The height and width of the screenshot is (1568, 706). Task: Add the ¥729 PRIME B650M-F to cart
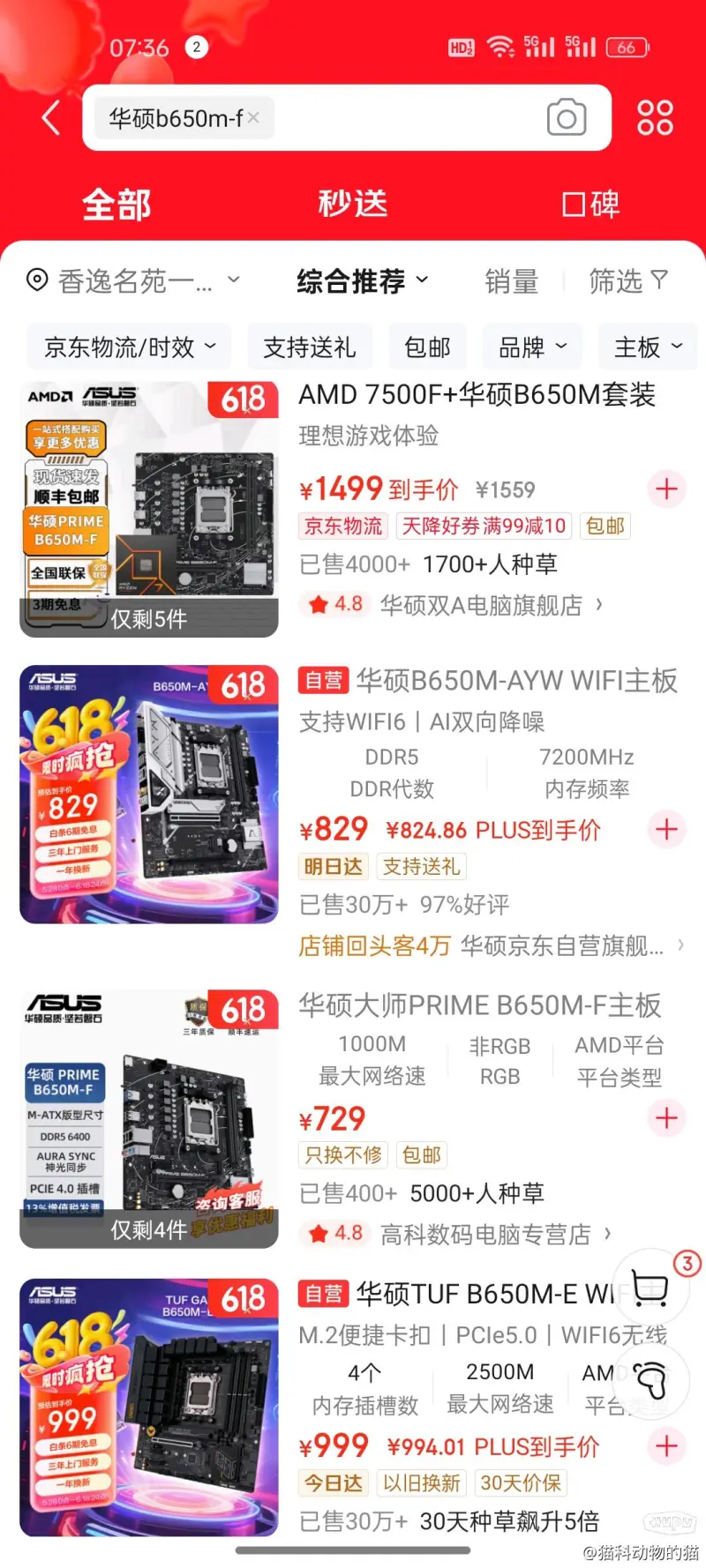[666, 1118]
